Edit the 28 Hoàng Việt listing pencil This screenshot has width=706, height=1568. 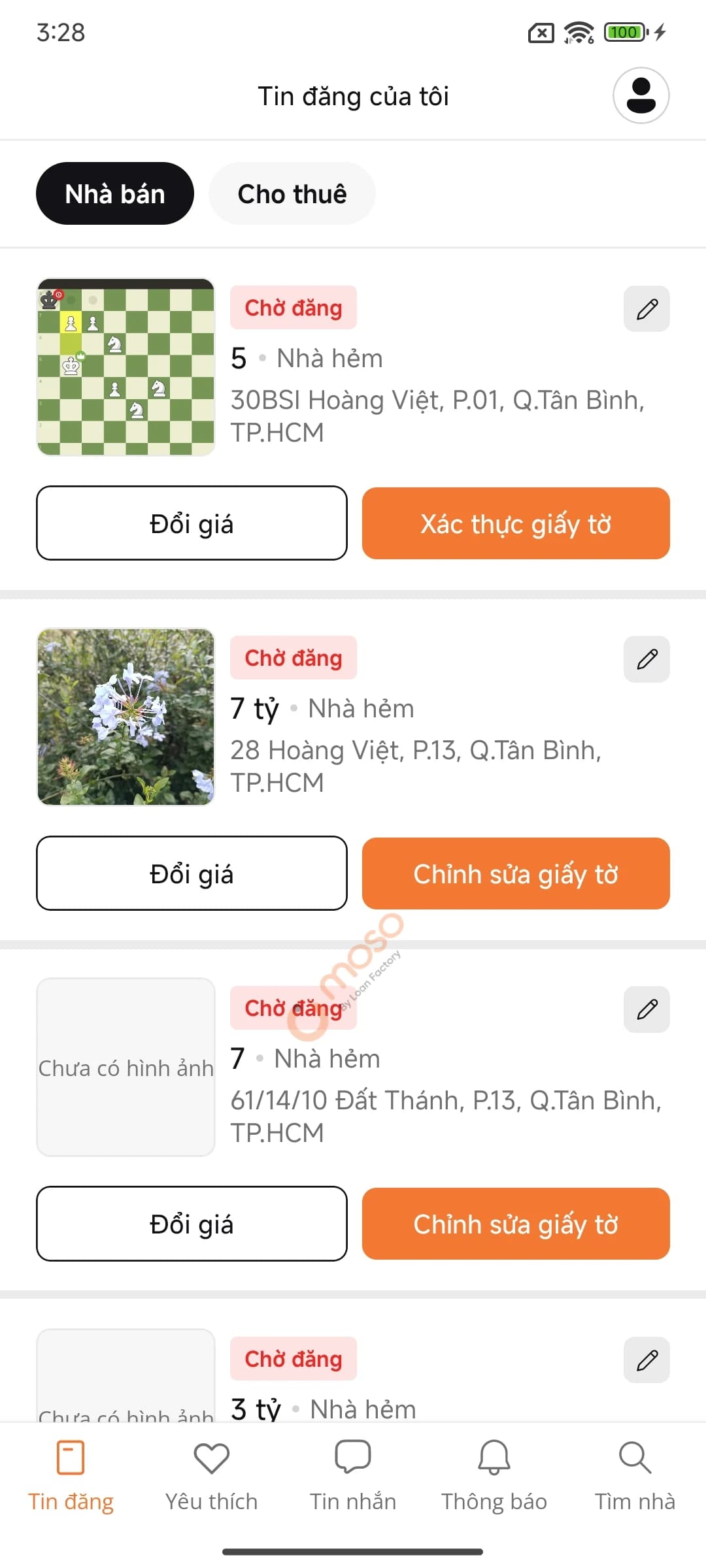(x=646, y=659)
